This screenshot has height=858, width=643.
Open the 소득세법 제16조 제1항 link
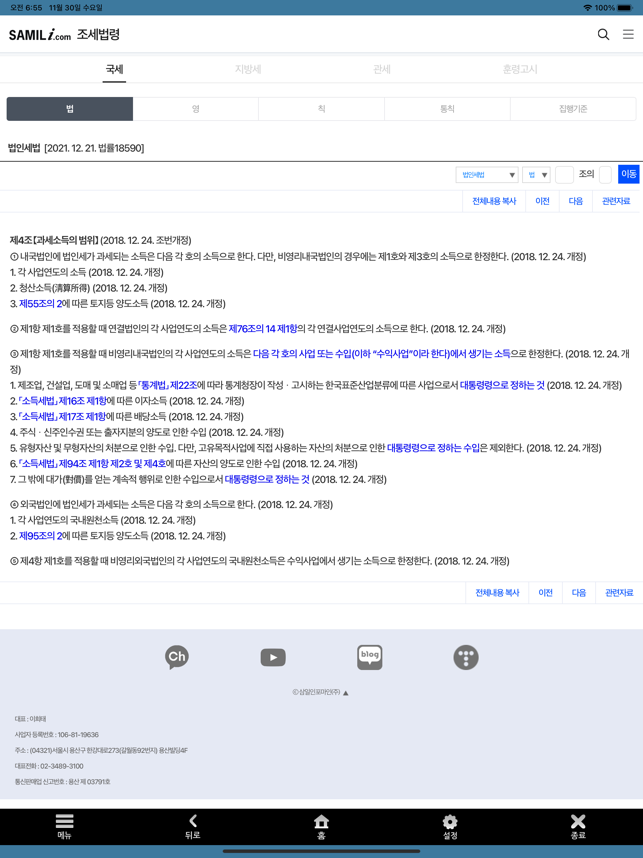click(x=62, y=401)
